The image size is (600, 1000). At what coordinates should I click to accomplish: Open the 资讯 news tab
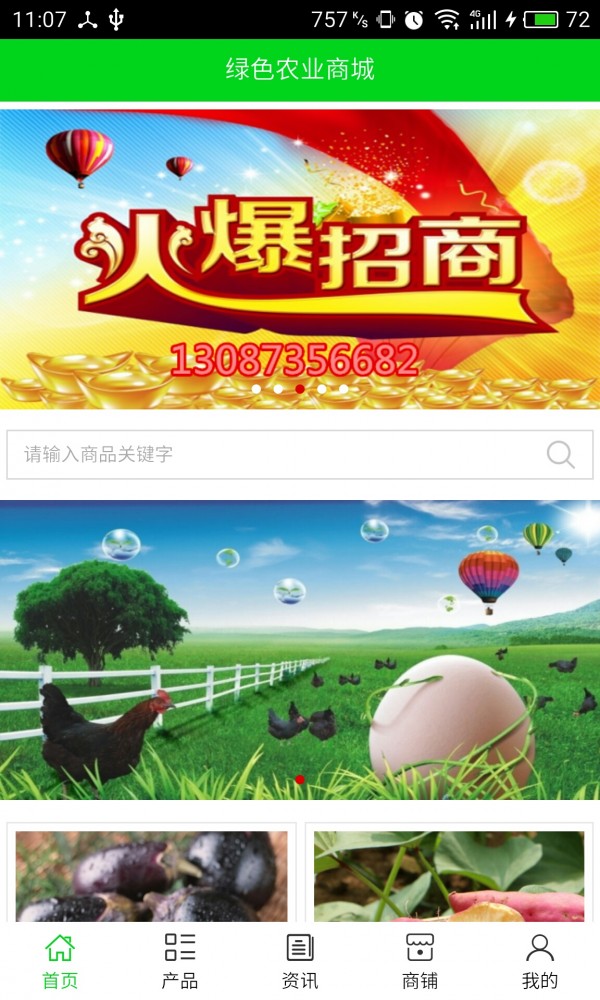point(300,962)
